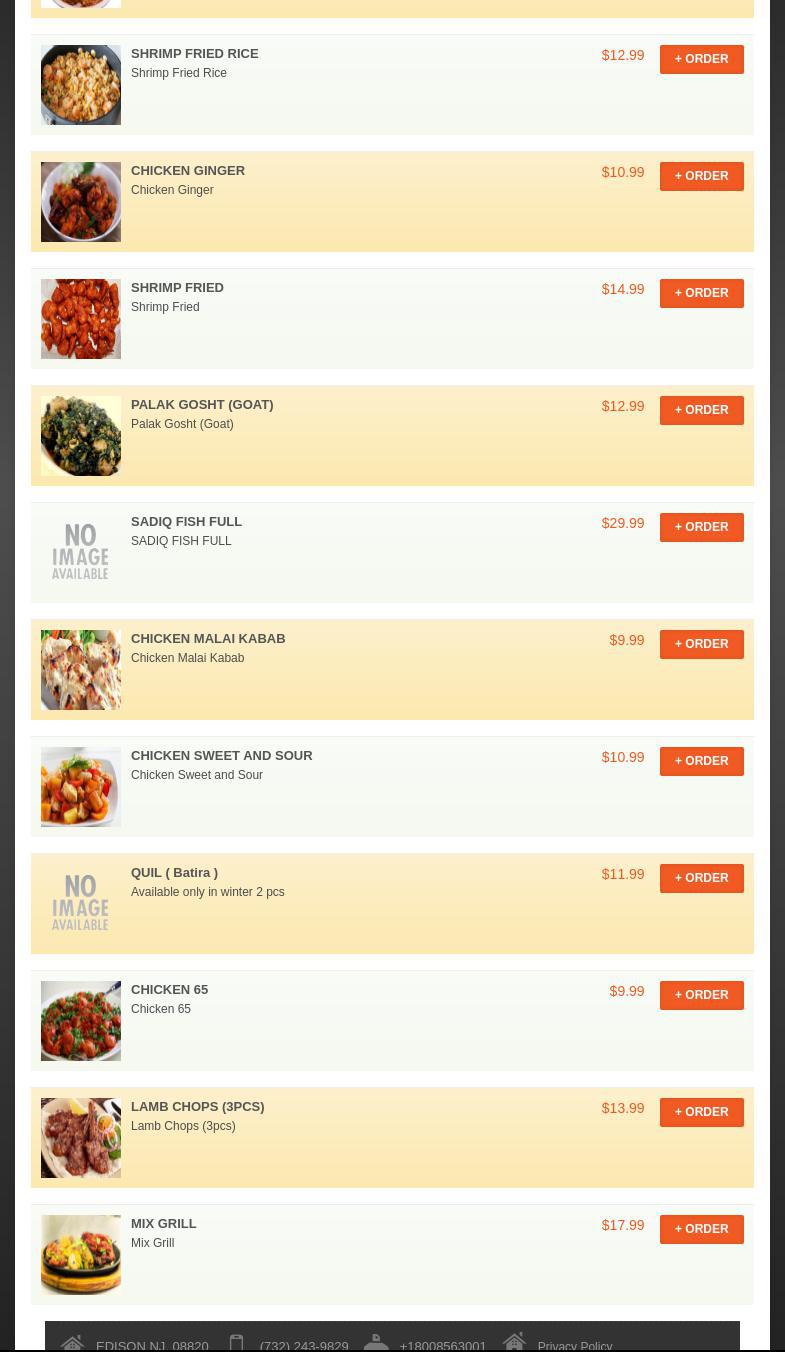Add Sadiq Fish Full to order
The image size is (785, 1352).
[701, 527]
